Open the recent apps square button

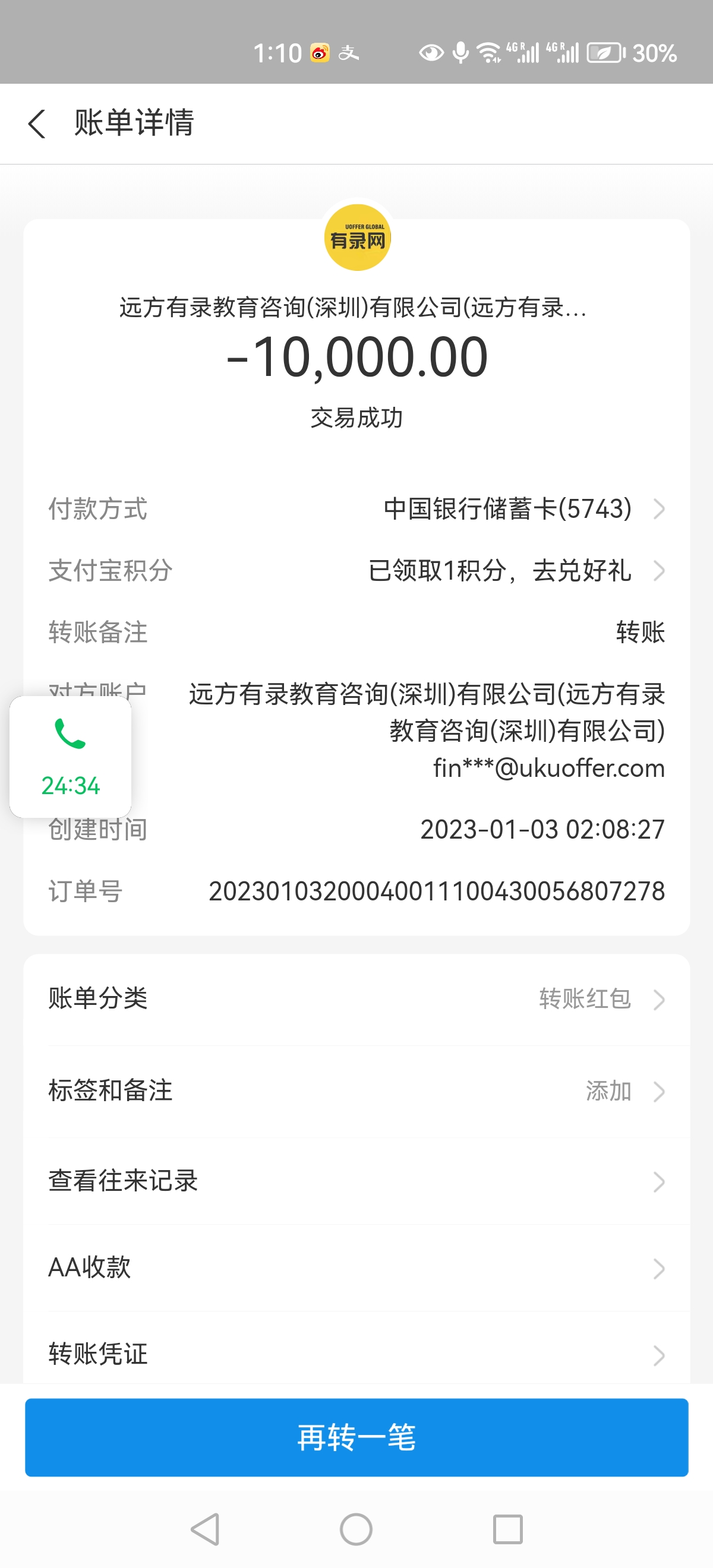[x=507, y=1529]
